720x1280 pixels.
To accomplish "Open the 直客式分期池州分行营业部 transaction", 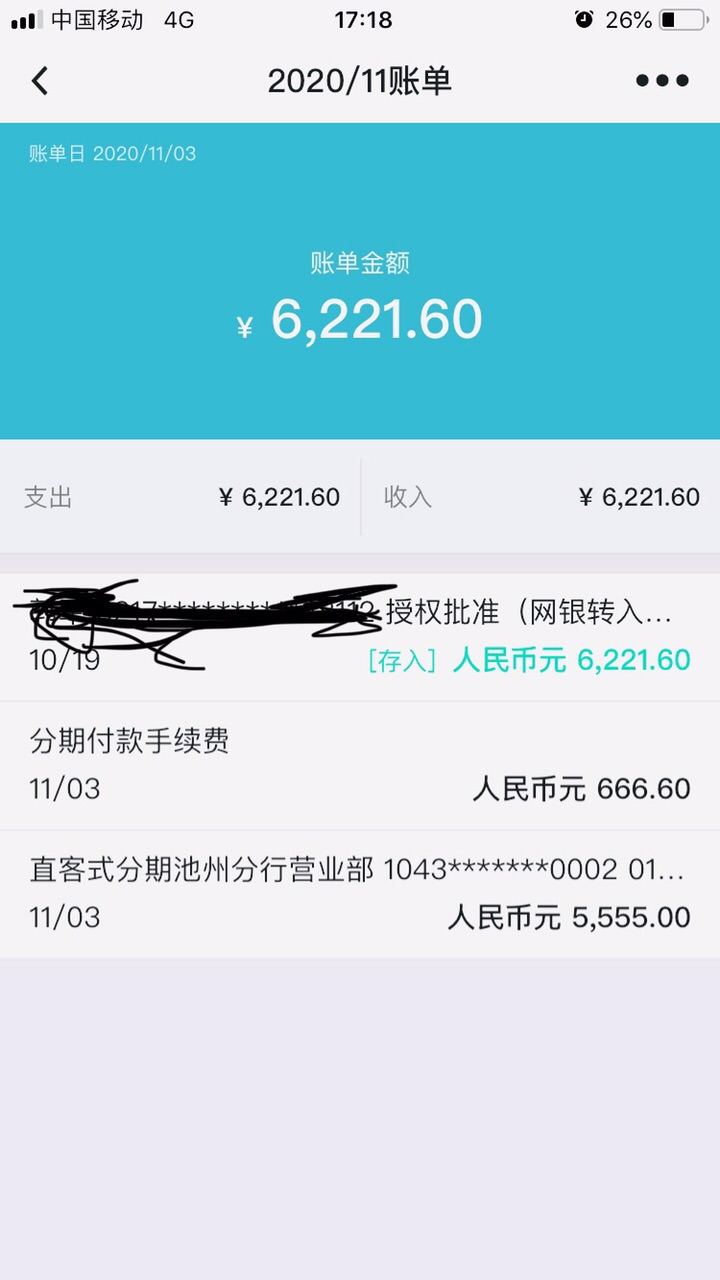I will click(x=360, y=893).
